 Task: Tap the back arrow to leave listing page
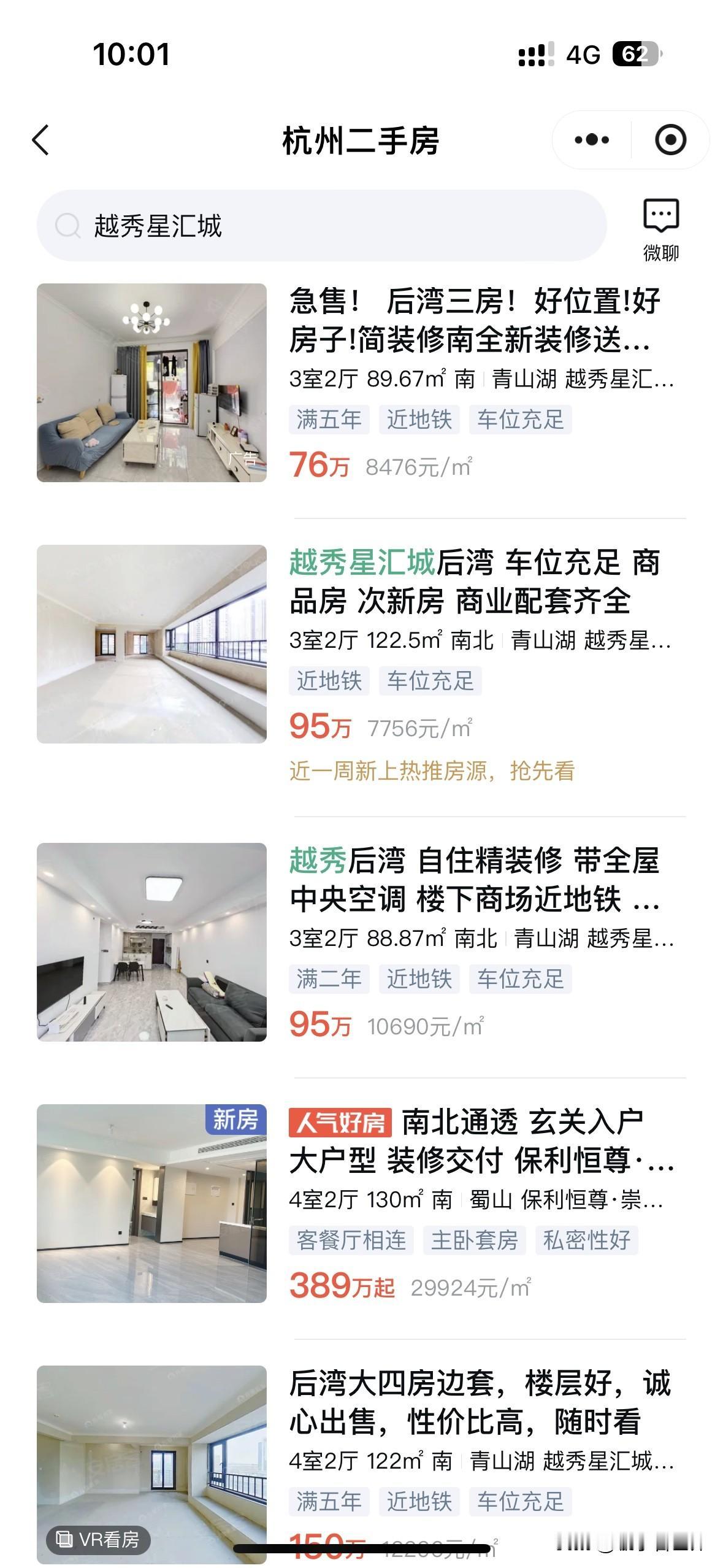click(40, 140)
